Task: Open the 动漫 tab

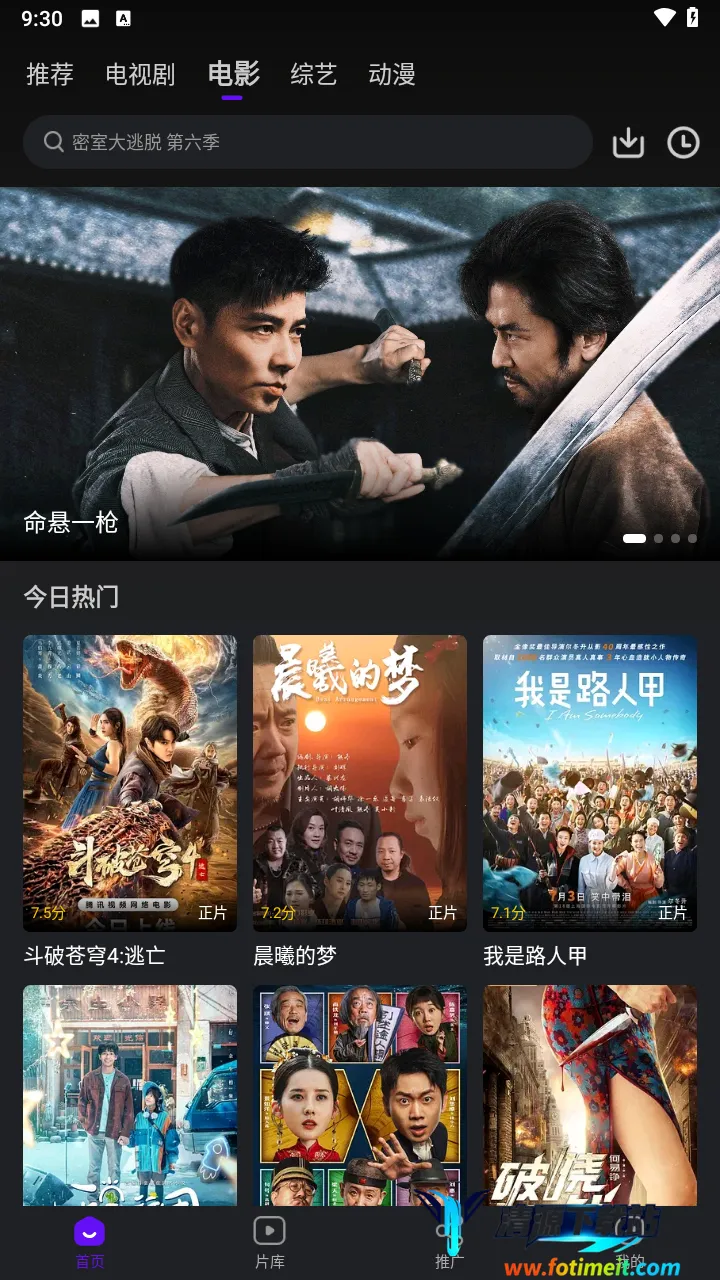Action: coord(392,74)
